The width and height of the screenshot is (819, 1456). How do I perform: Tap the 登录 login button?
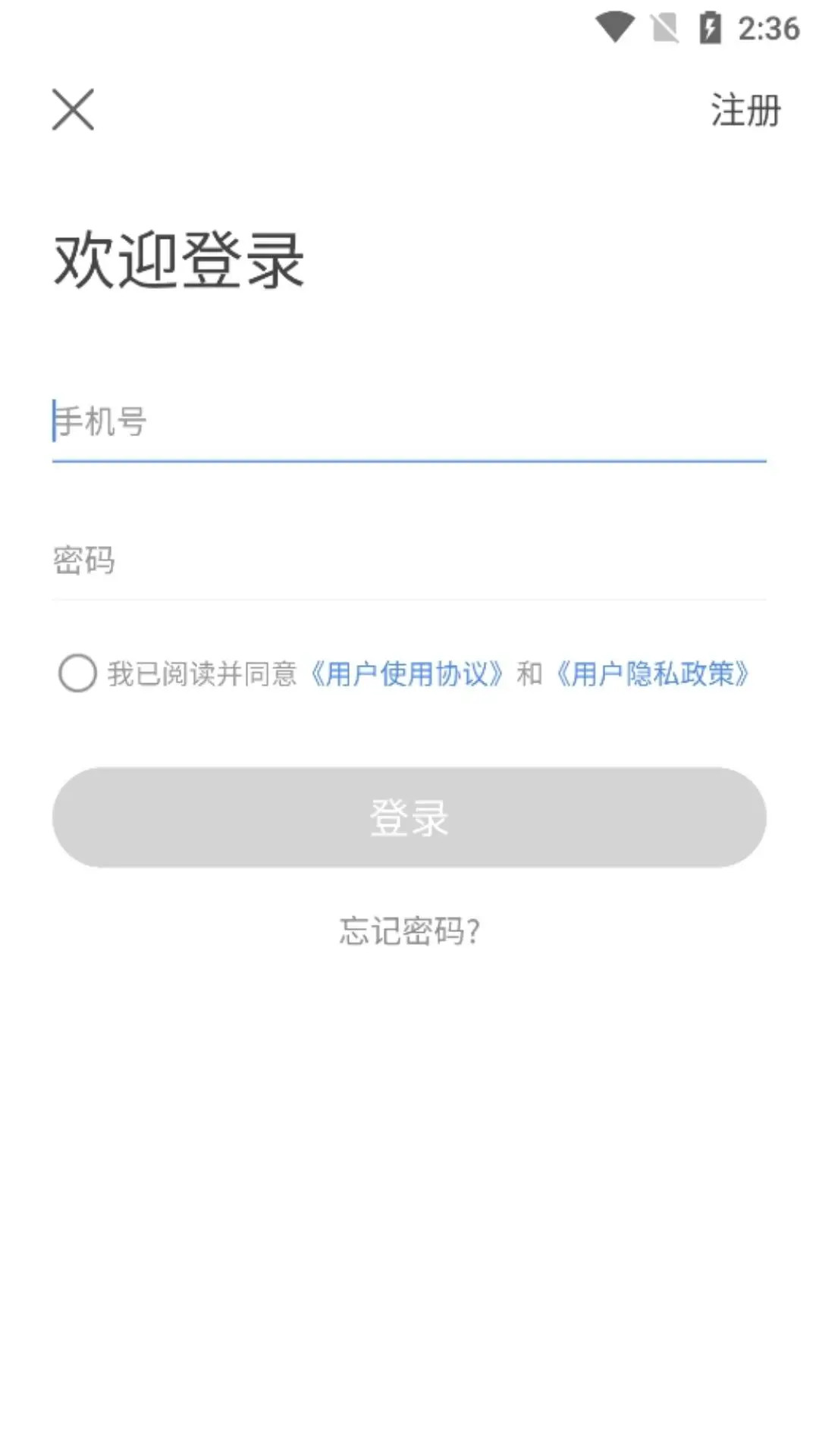pos(409,816)
